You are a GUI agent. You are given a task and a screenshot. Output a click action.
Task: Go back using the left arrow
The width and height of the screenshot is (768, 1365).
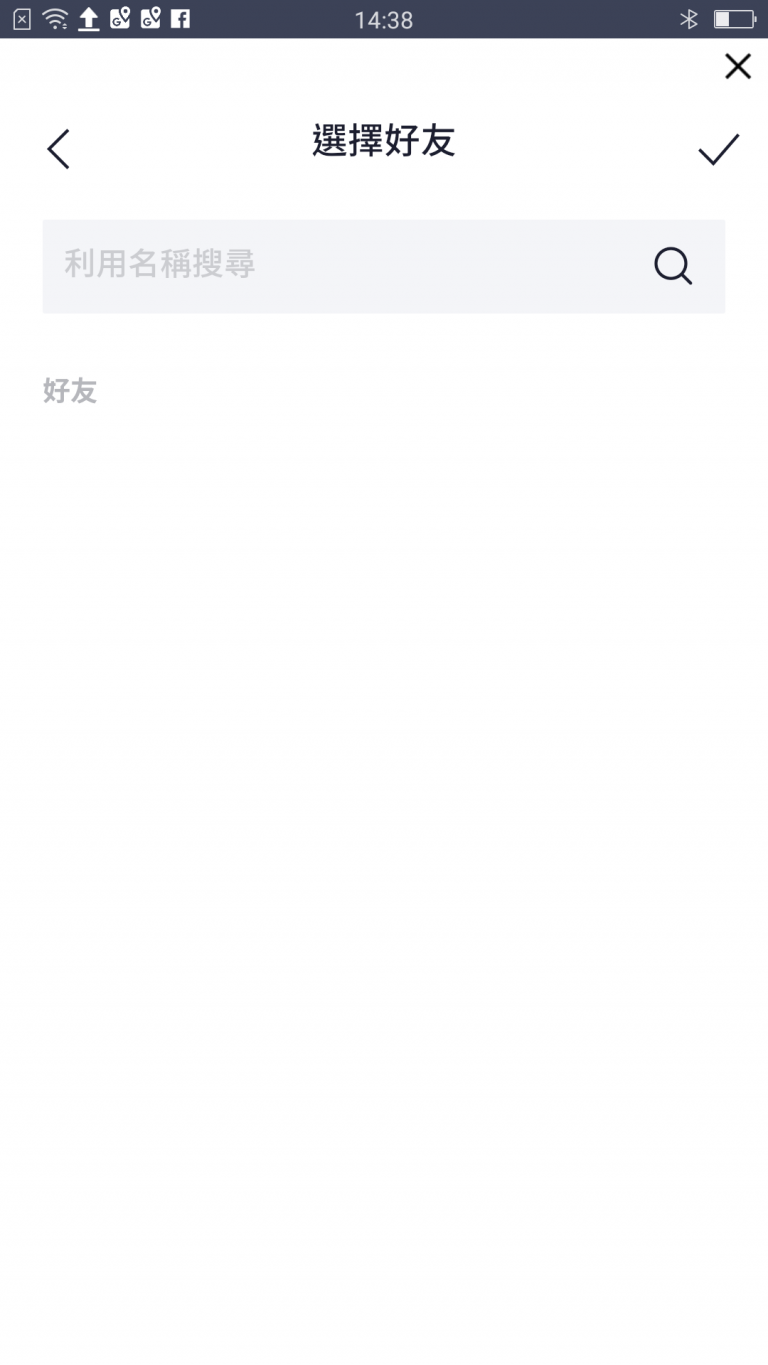coord(58,149)
